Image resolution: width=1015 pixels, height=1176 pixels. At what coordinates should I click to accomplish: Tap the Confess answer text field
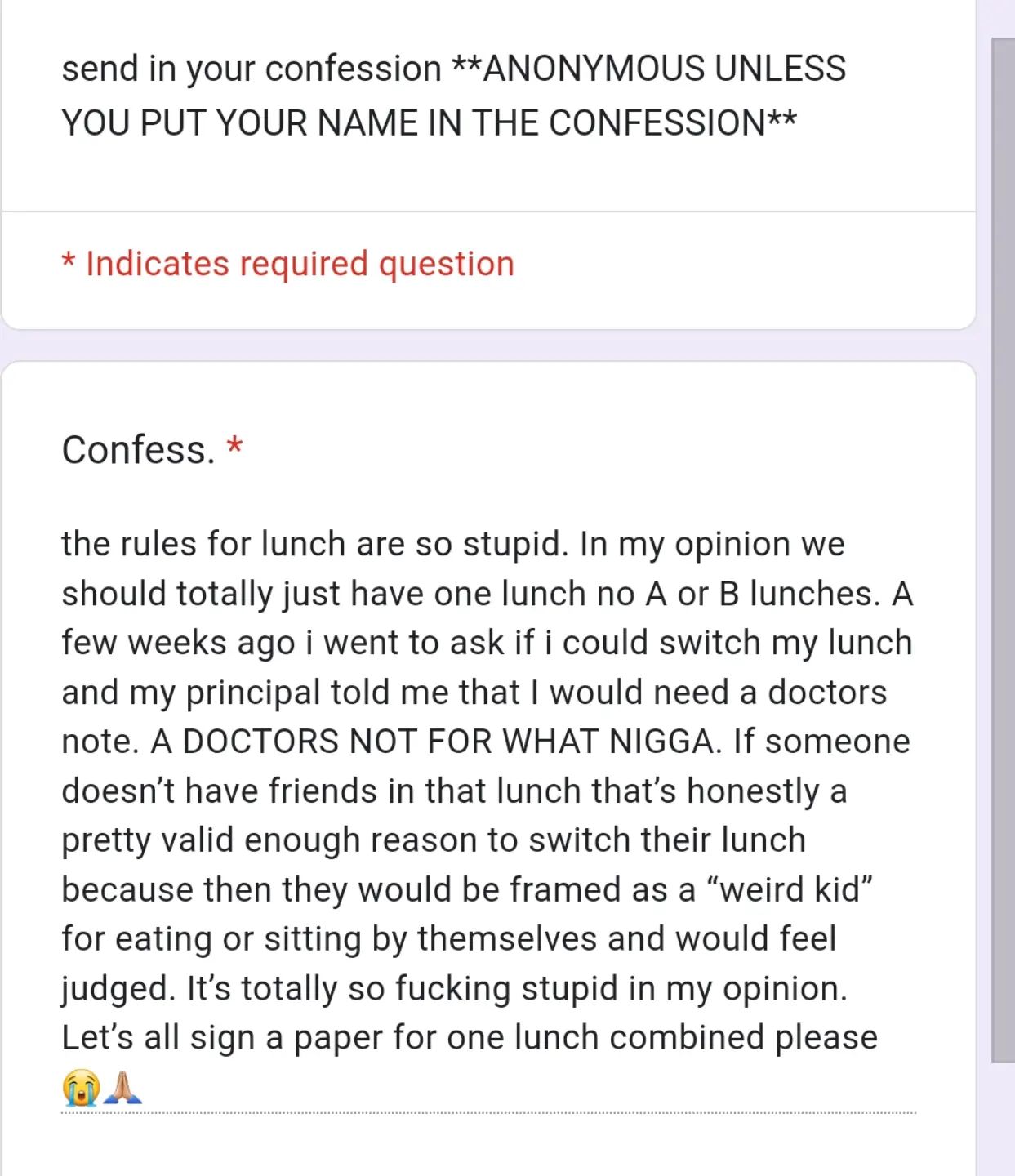tap(487, 815)
